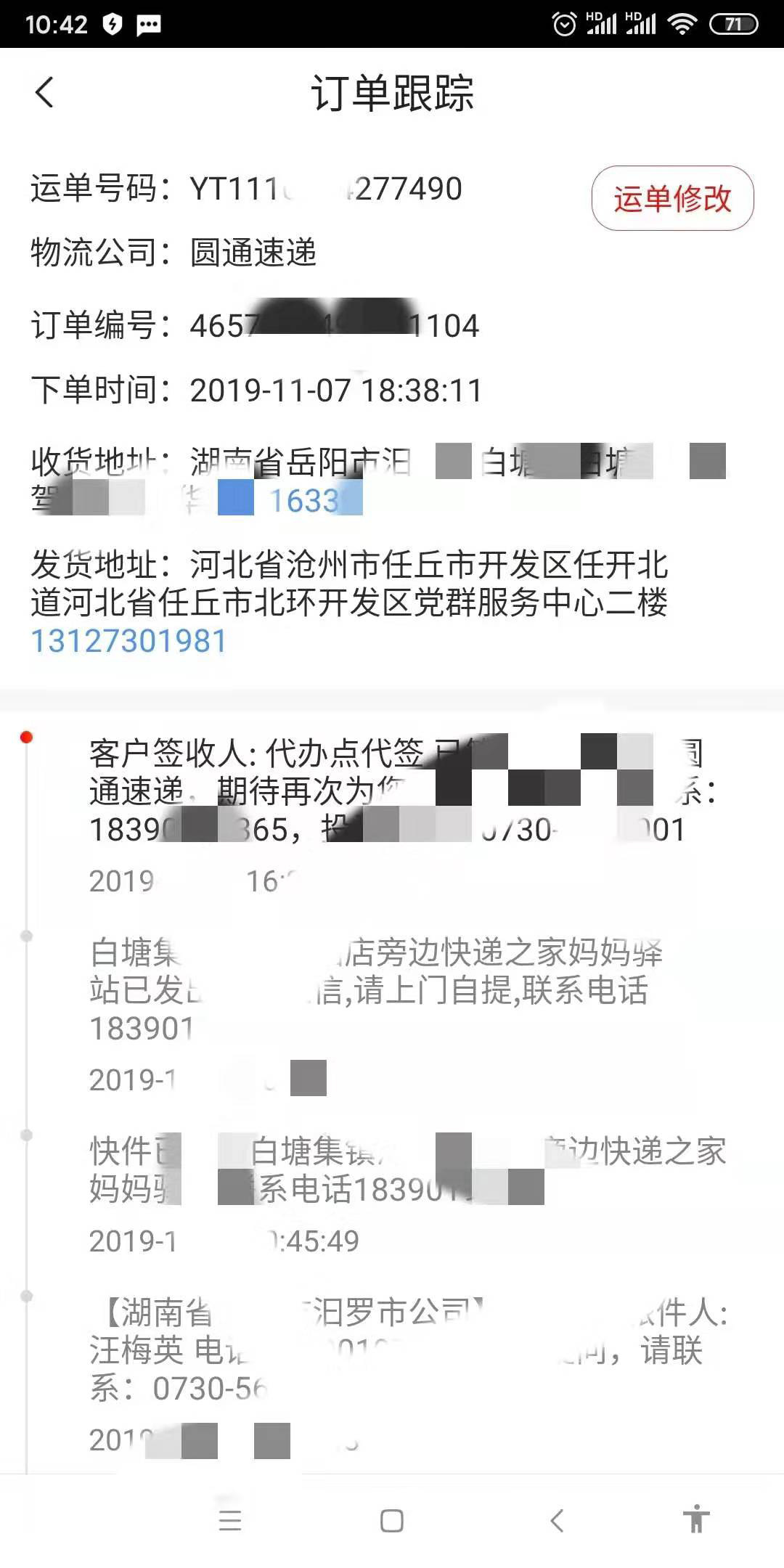
Task: Go back from the 订单跟踪 page
Action: tap(45, 93)
